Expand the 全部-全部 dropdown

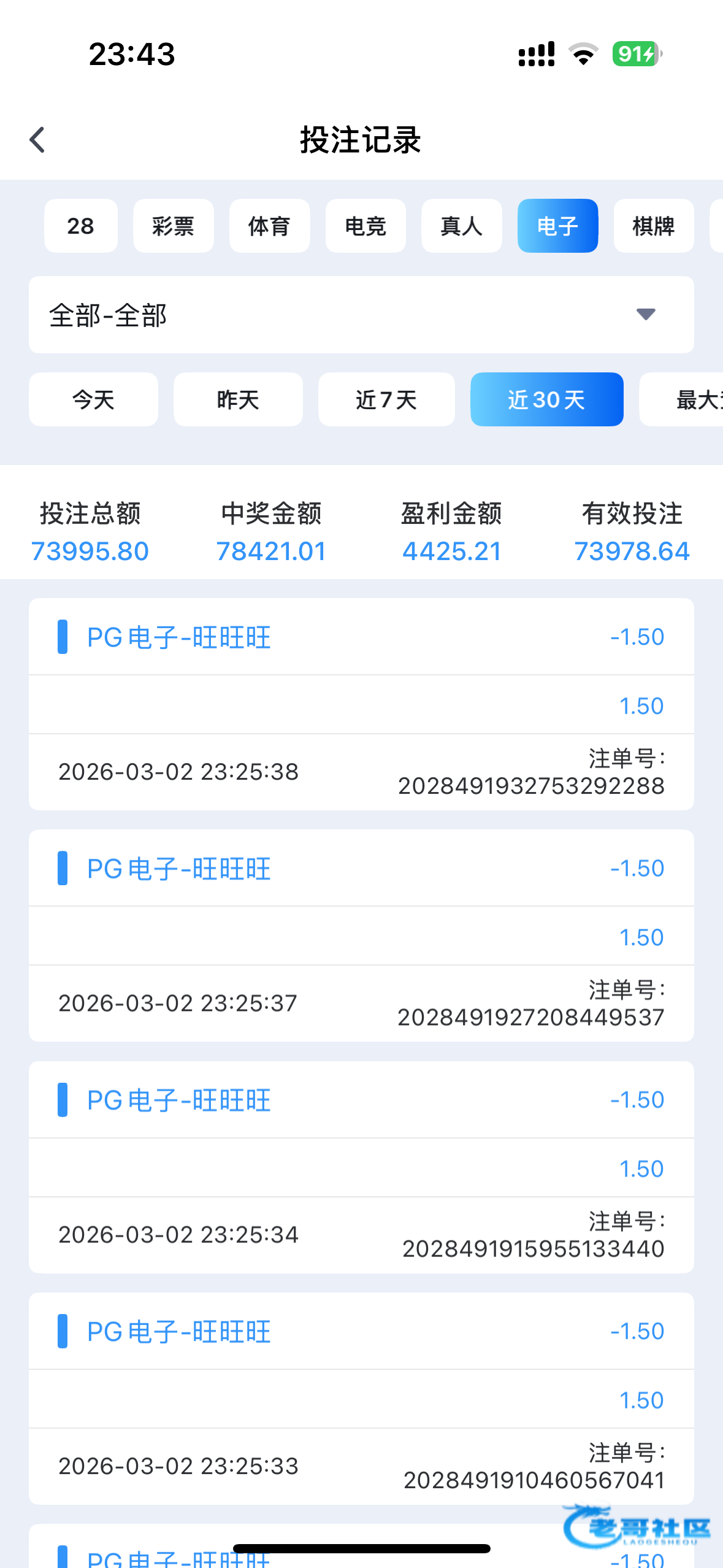tap(361, 315)
